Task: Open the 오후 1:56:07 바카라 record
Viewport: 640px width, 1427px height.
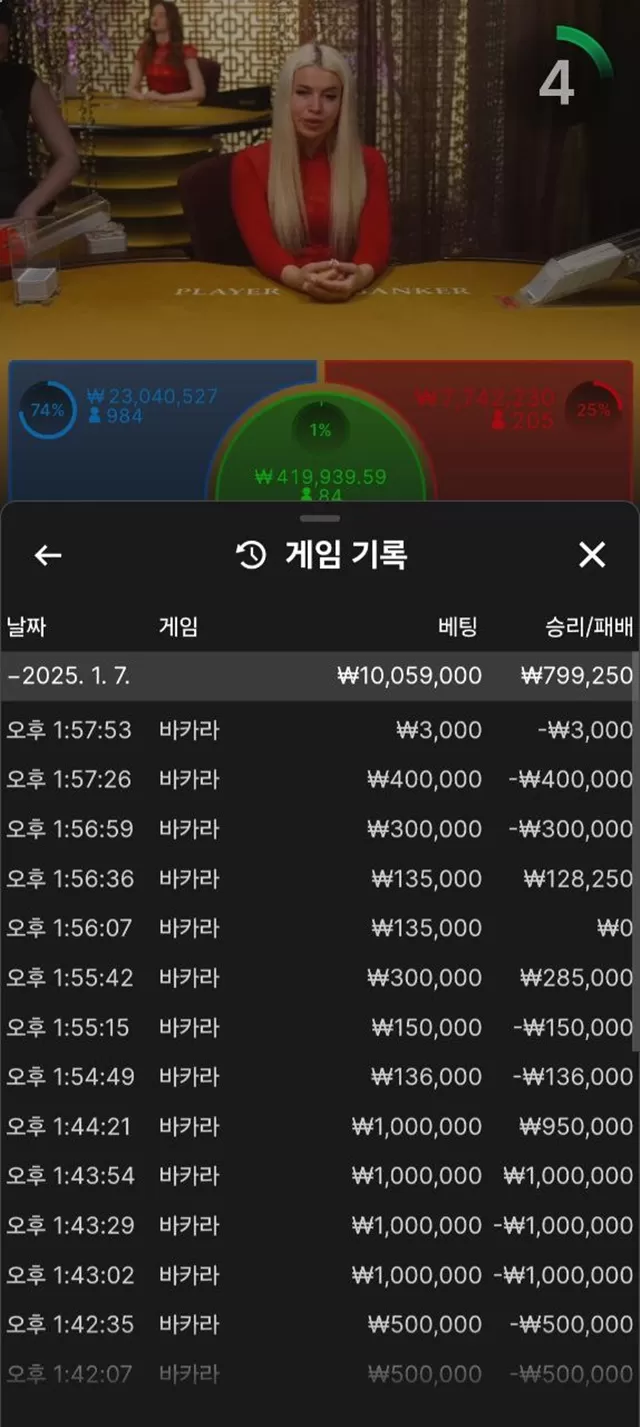Action: 320,928
